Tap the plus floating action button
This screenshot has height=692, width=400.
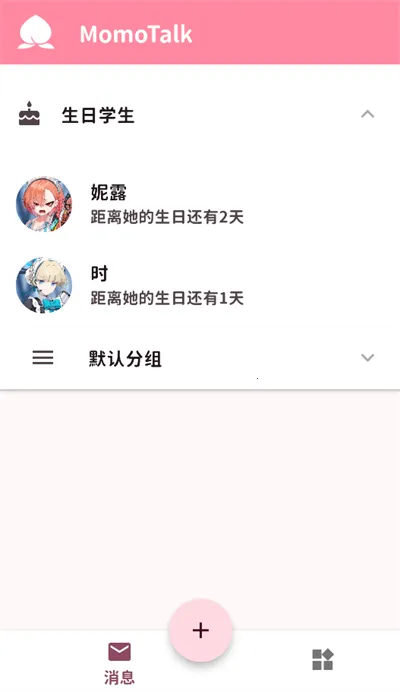(x=201, y=630)
